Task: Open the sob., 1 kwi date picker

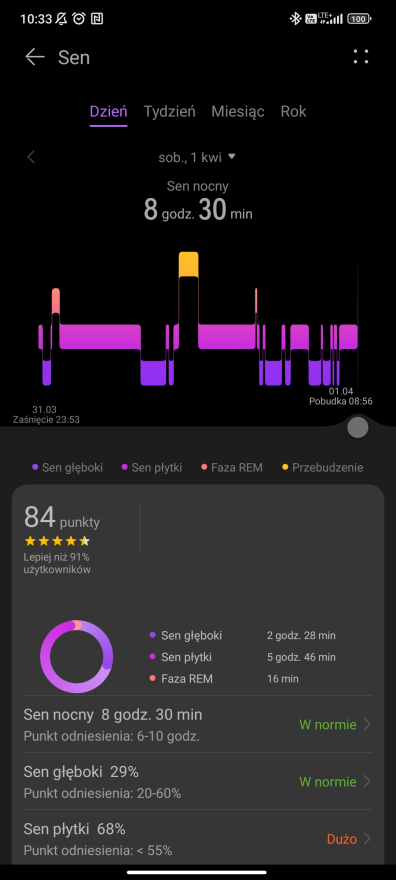Action: point(197,157)
